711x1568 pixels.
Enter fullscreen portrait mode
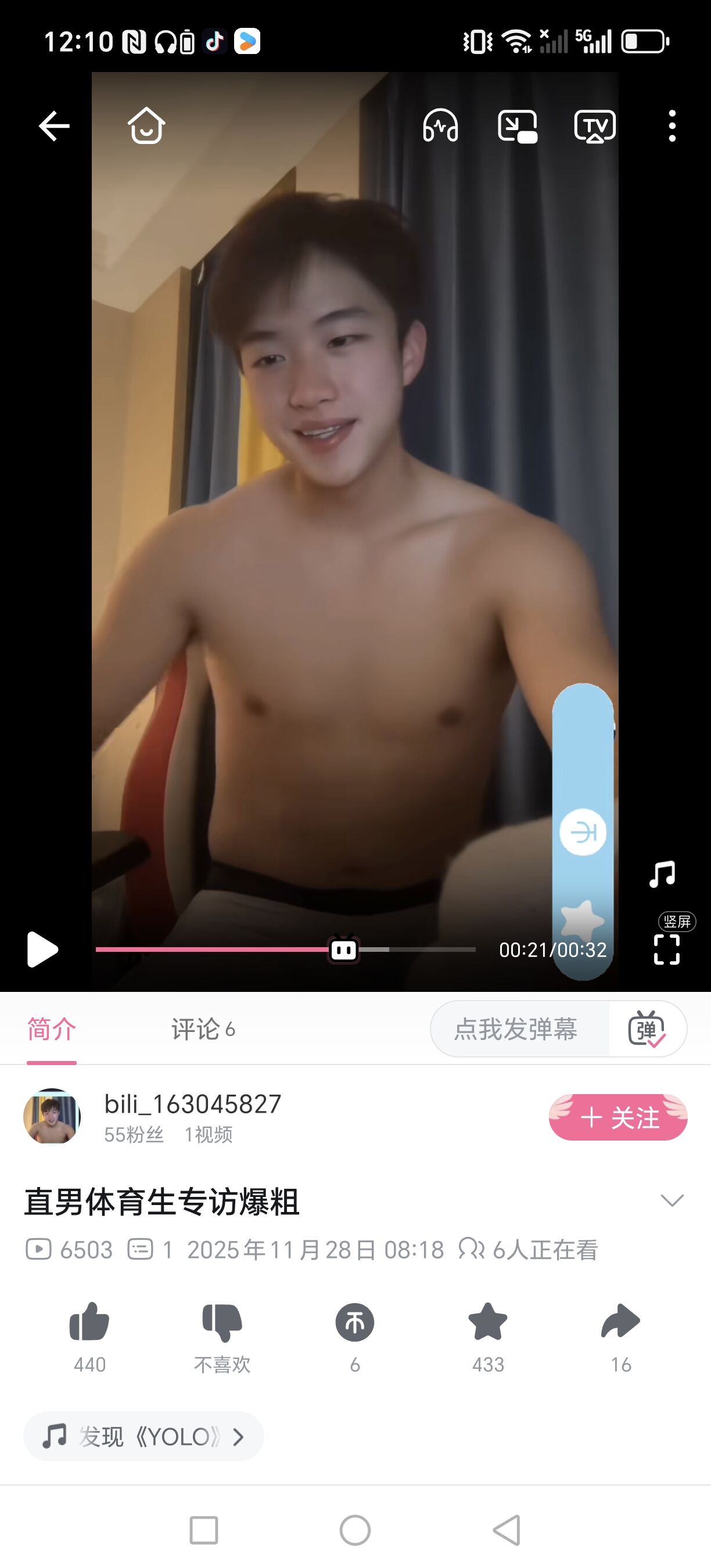(667, 949)
